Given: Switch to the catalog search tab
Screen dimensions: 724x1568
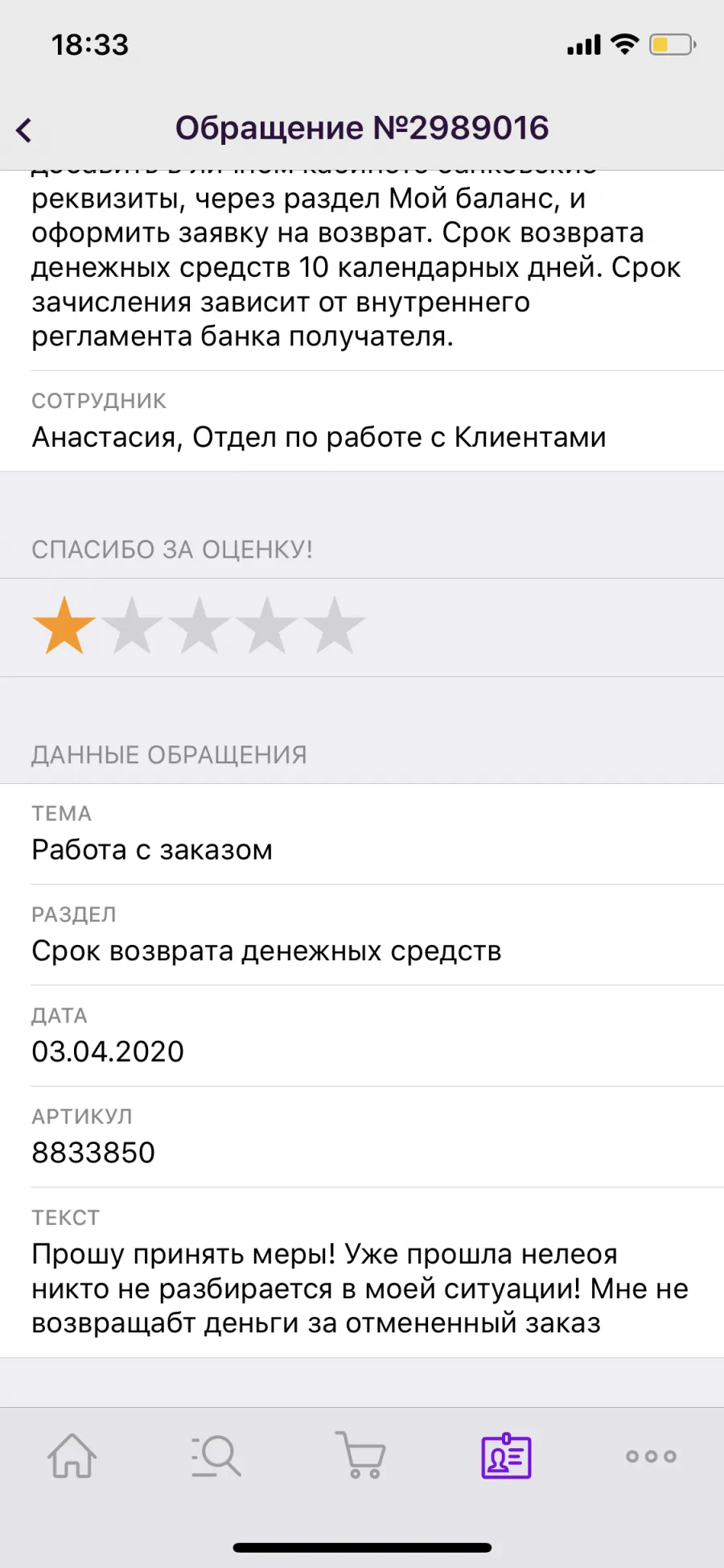Looking at the screenshot, I should (216, 1455).
